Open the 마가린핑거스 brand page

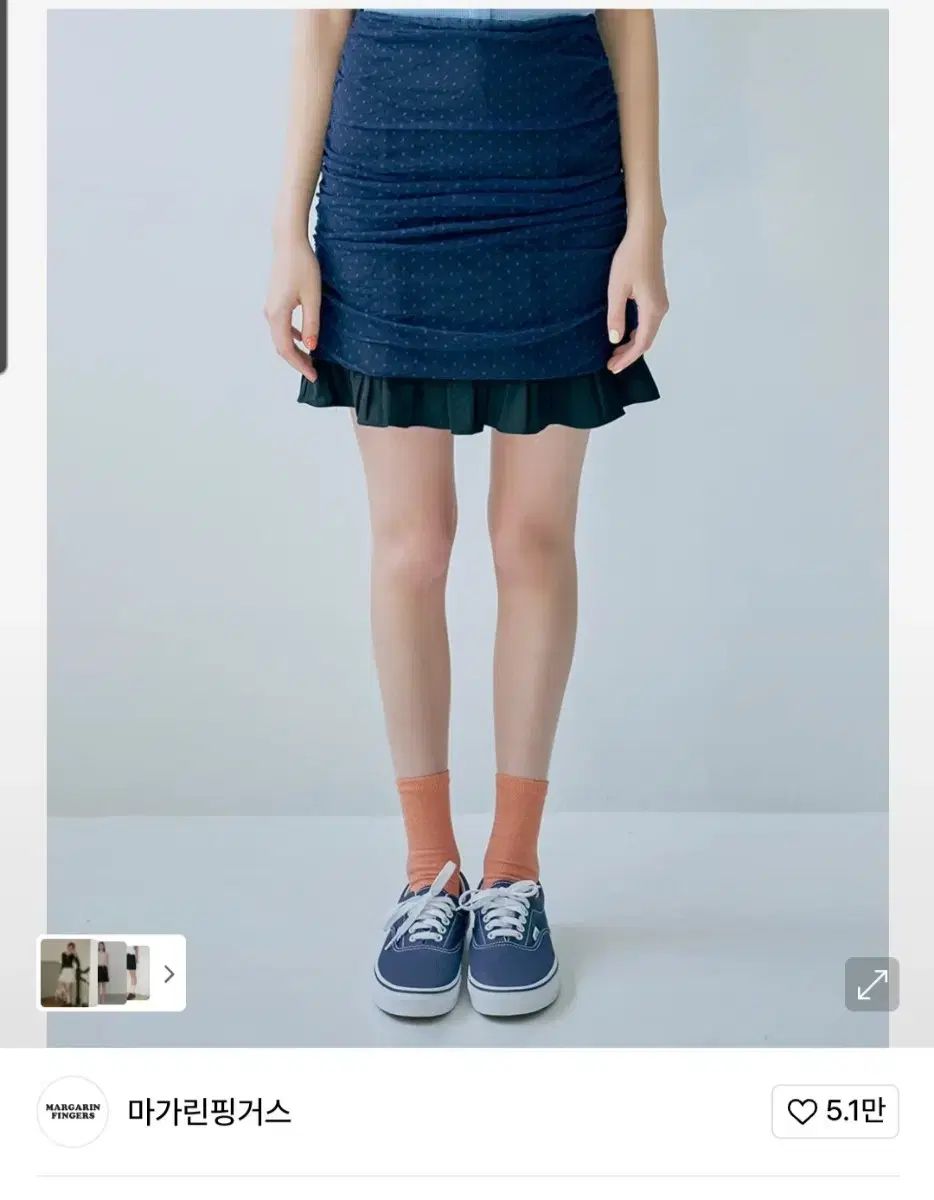[x=209, y=1111]
